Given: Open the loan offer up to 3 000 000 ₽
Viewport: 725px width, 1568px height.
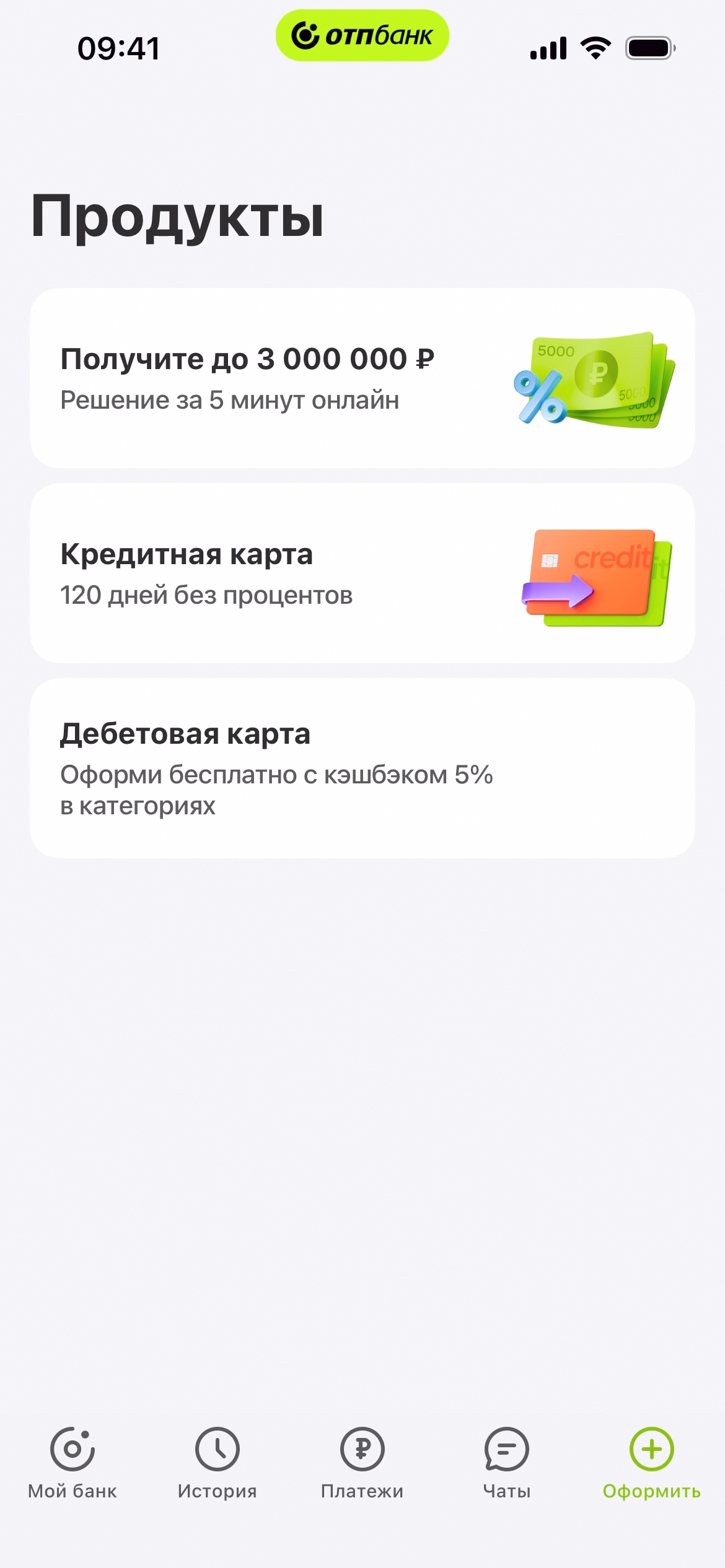Looking at the screenshot, I should click(x=362, y=378).
